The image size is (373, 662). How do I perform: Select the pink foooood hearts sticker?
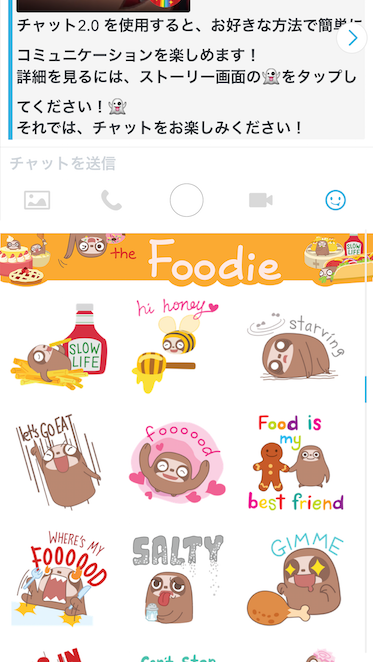coord(177,463)
